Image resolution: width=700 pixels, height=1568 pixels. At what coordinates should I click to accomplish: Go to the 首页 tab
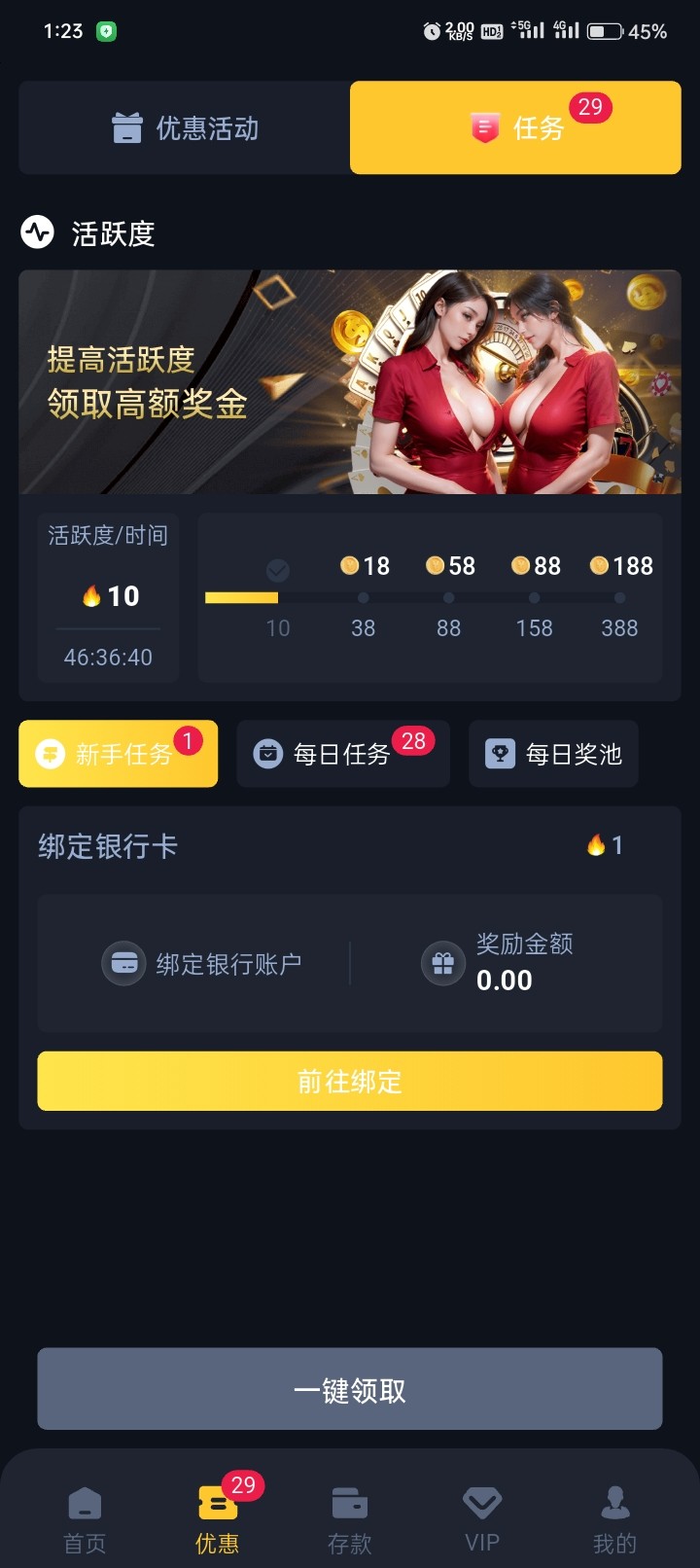coord(85,1518)
